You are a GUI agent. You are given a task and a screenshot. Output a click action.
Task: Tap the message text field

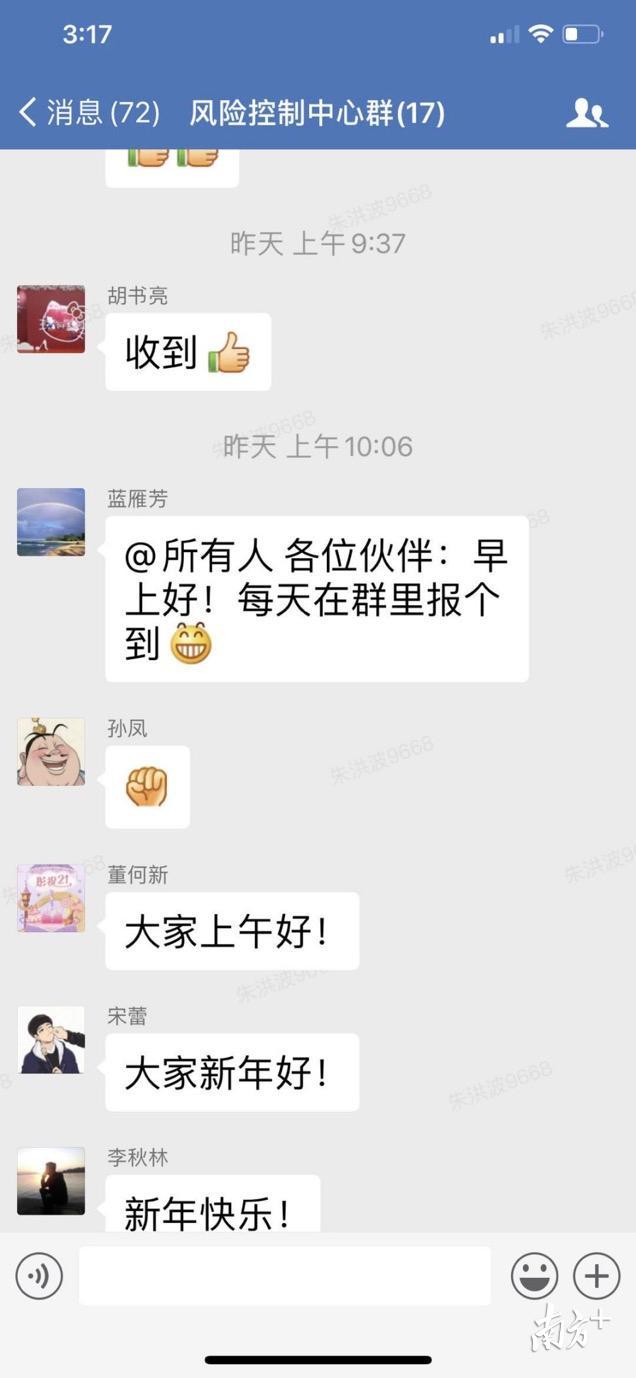point(285,1276)
